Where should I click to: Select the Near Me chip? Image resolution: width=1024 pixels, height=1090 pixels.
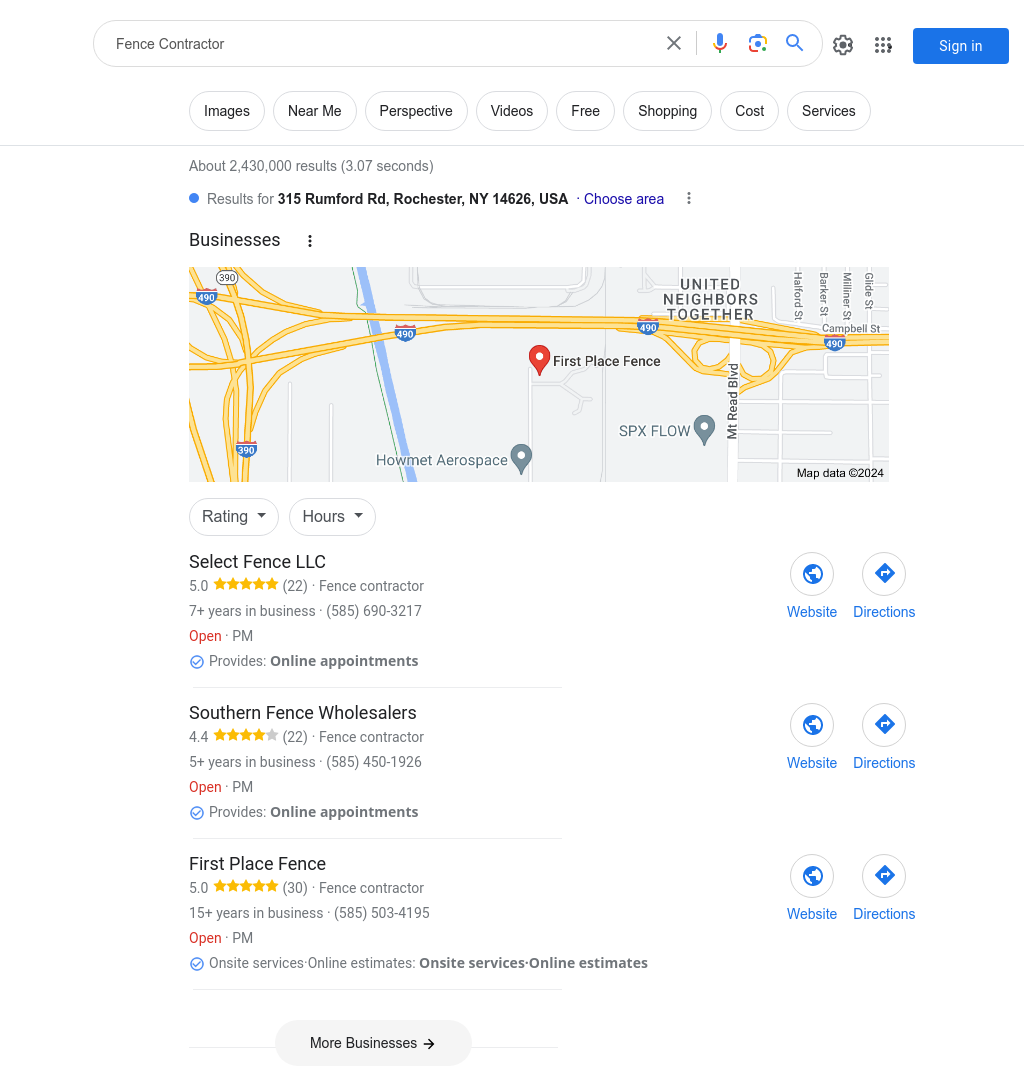click(314, 111)
